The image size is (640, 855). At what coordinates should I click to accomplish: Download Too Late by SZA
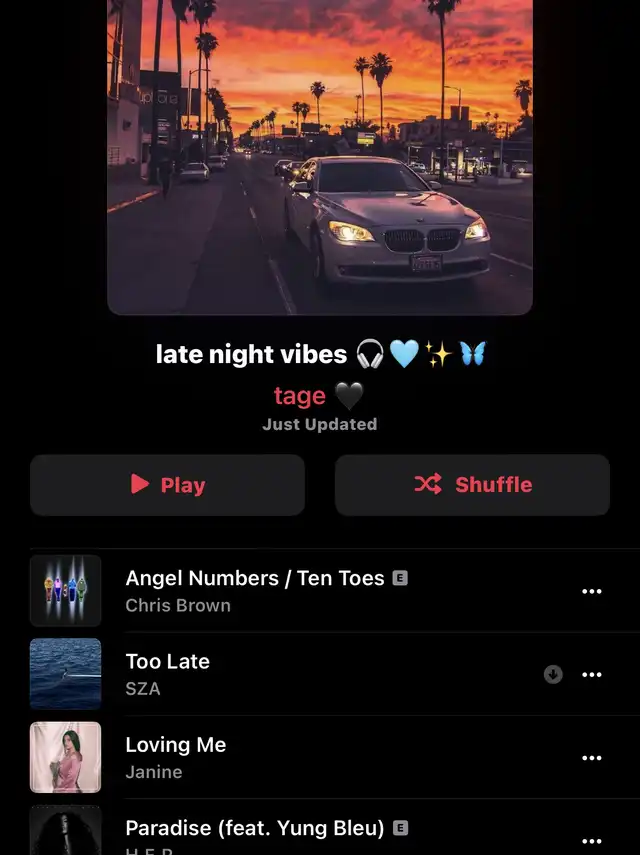[553, 674]
